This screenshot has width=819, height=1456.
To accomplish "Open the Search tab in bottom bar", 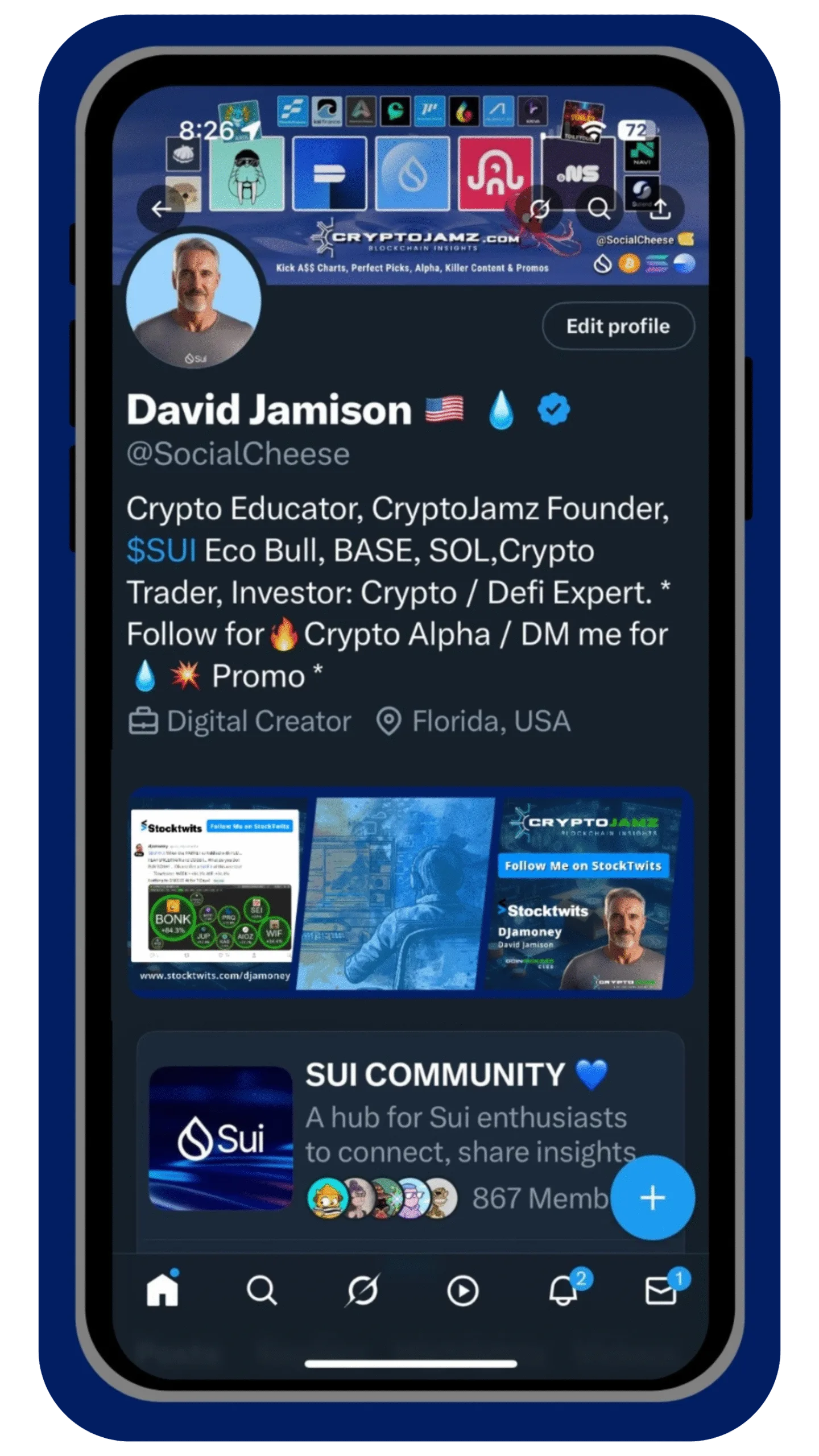I will click(262, 1290).
